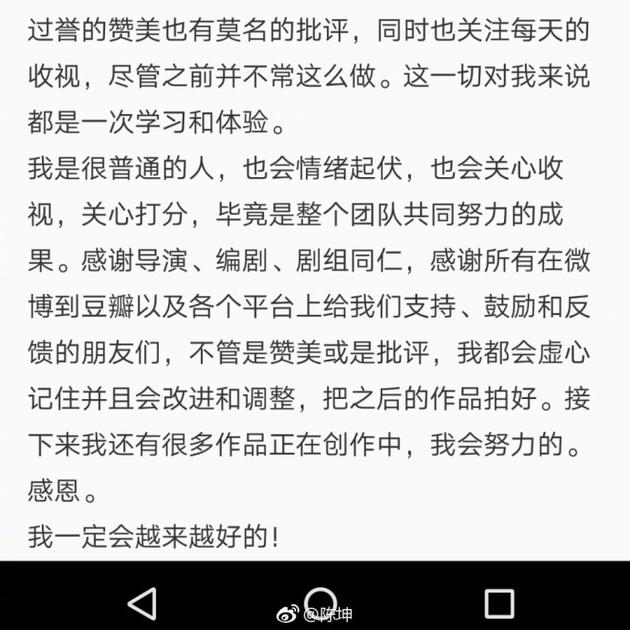Viewport: 630px width, 630px height.
Task: Go to the home screen
Action: coord(320,600)
